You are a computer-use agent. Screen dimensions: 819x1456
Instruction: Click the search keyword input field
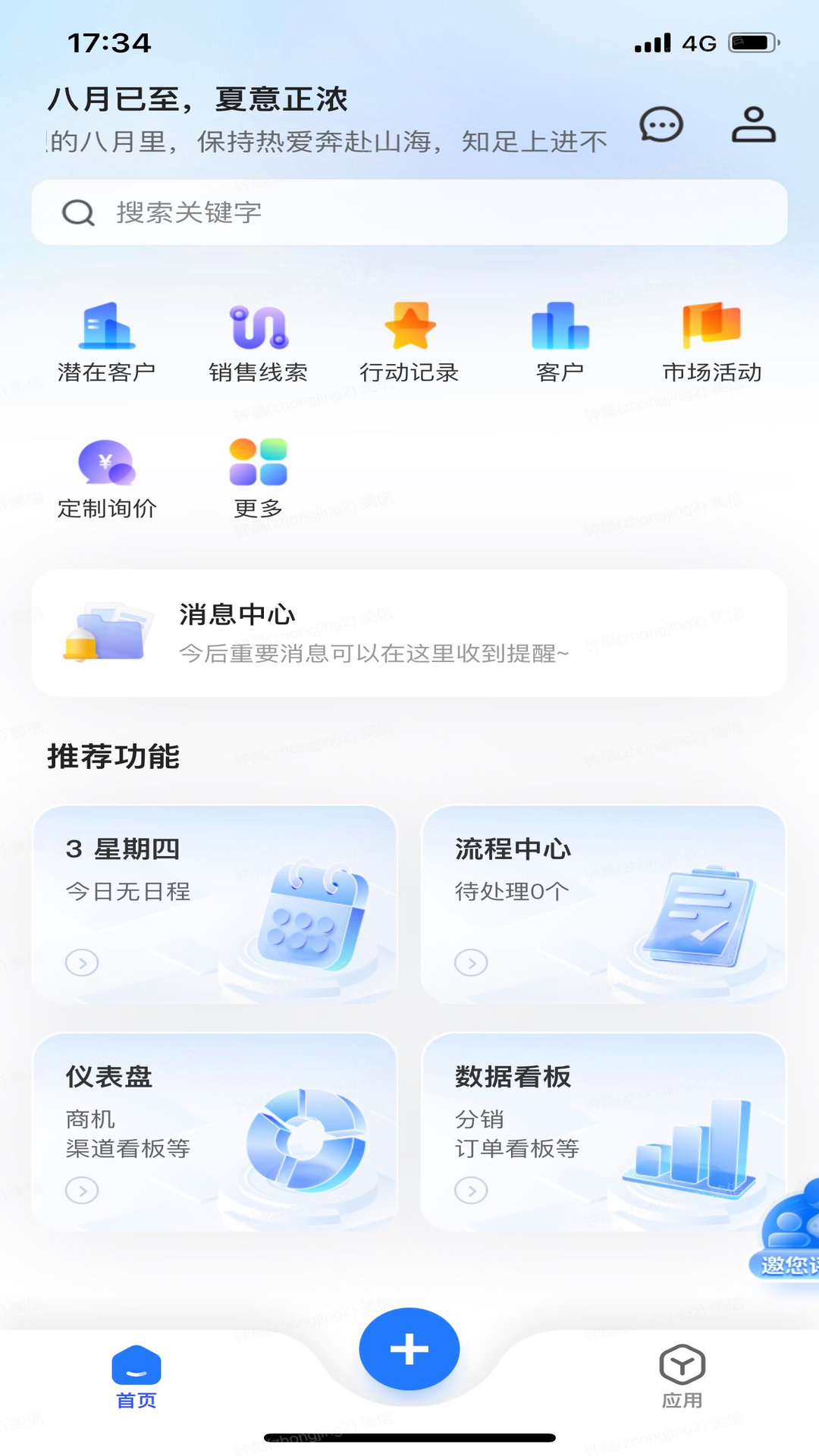coord(409,212)
